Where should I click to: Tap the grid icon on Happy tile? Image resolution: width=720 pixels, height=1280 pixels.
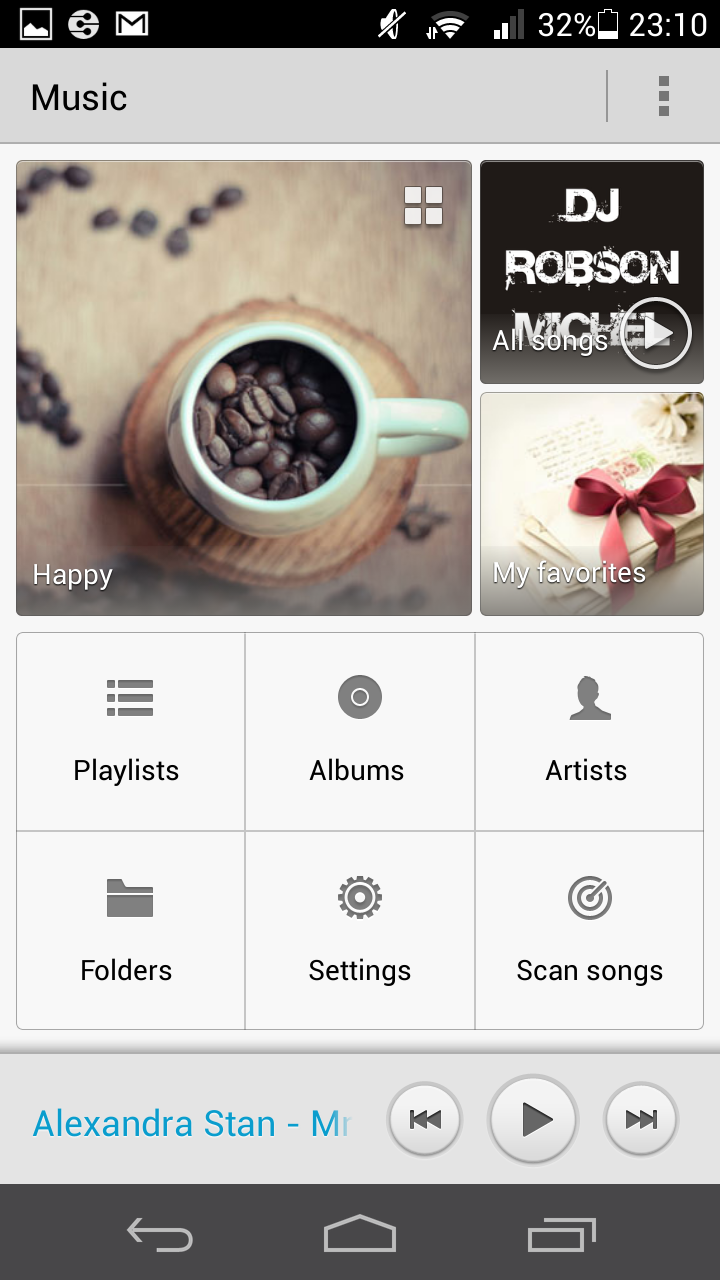[x=423, y=206]
